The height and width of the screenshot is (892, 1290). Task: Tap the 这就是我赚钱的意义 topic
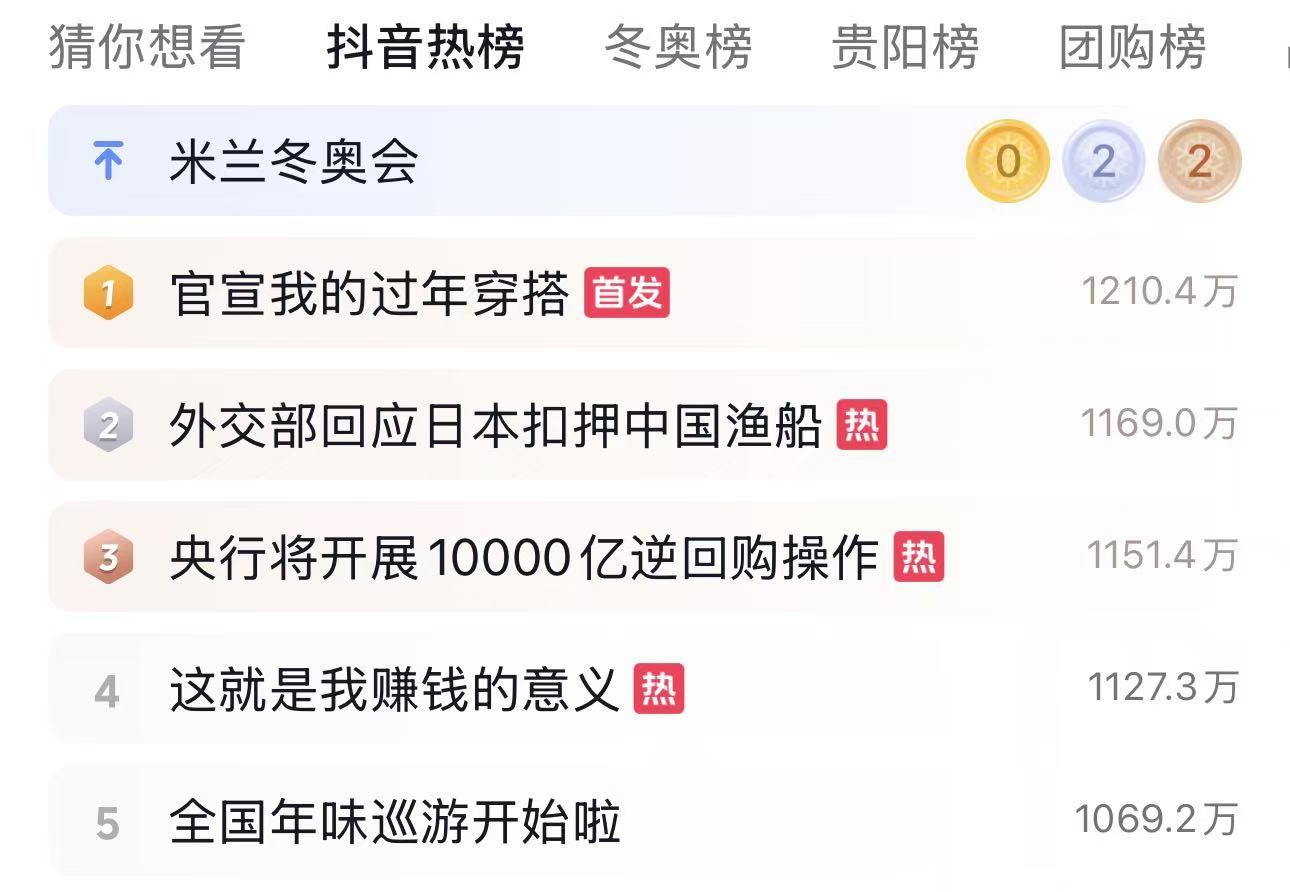(x=395, y=690)
